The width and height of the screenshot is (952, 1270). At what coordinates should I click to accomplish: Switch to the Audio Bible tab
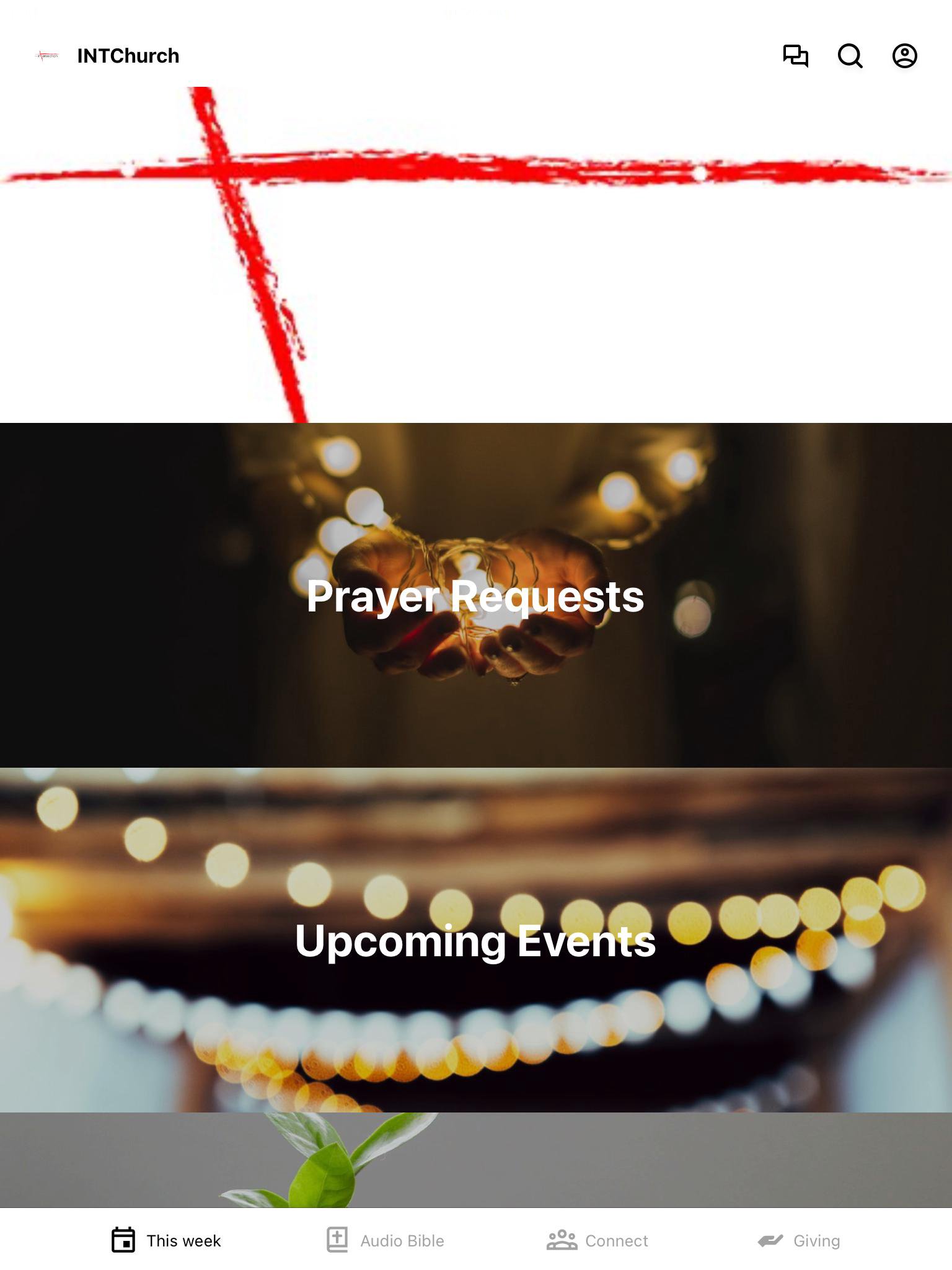point(386,1240)
